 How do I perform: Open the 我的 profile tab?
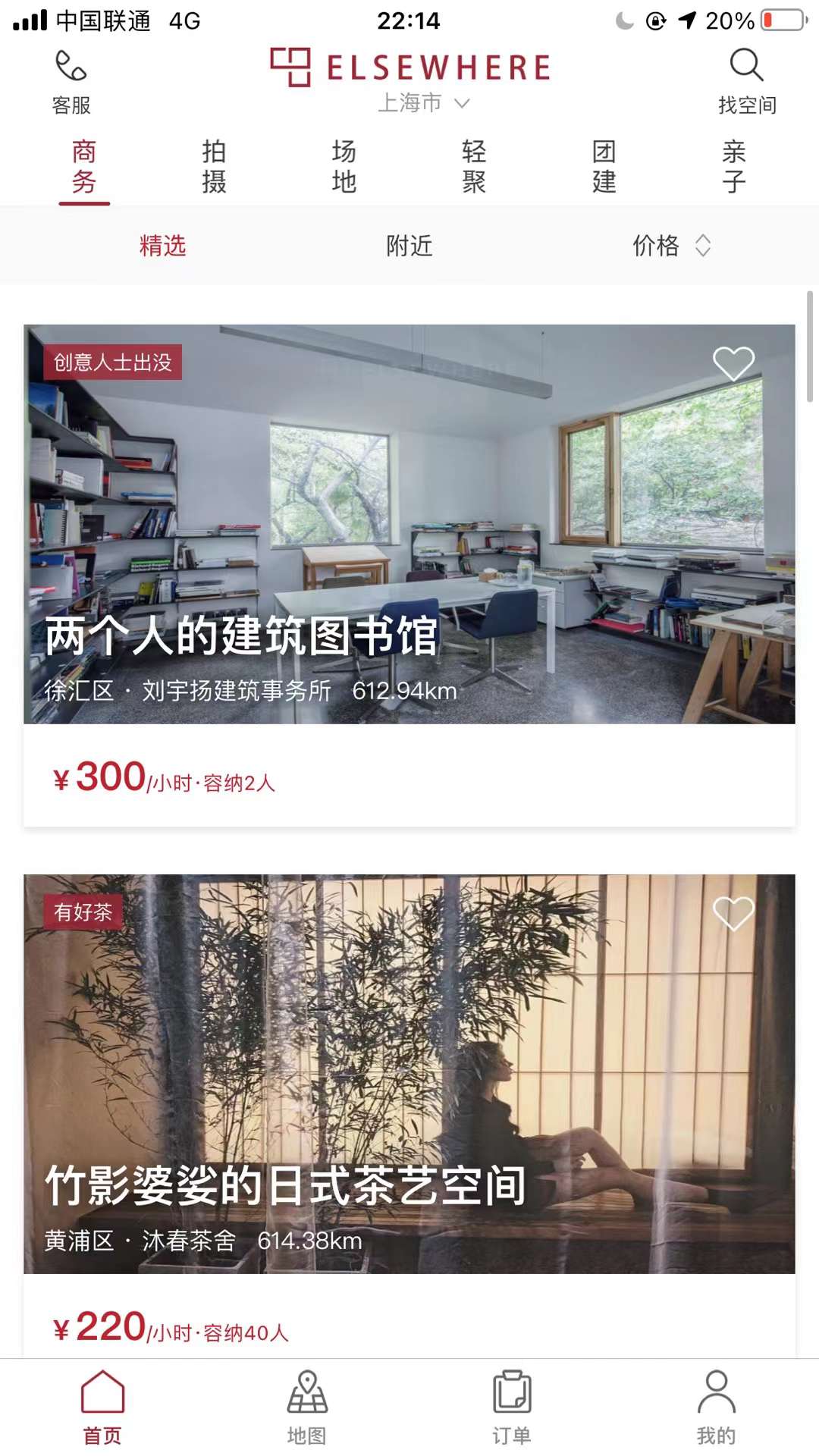pyautogui.click(x=716, y=1407)
